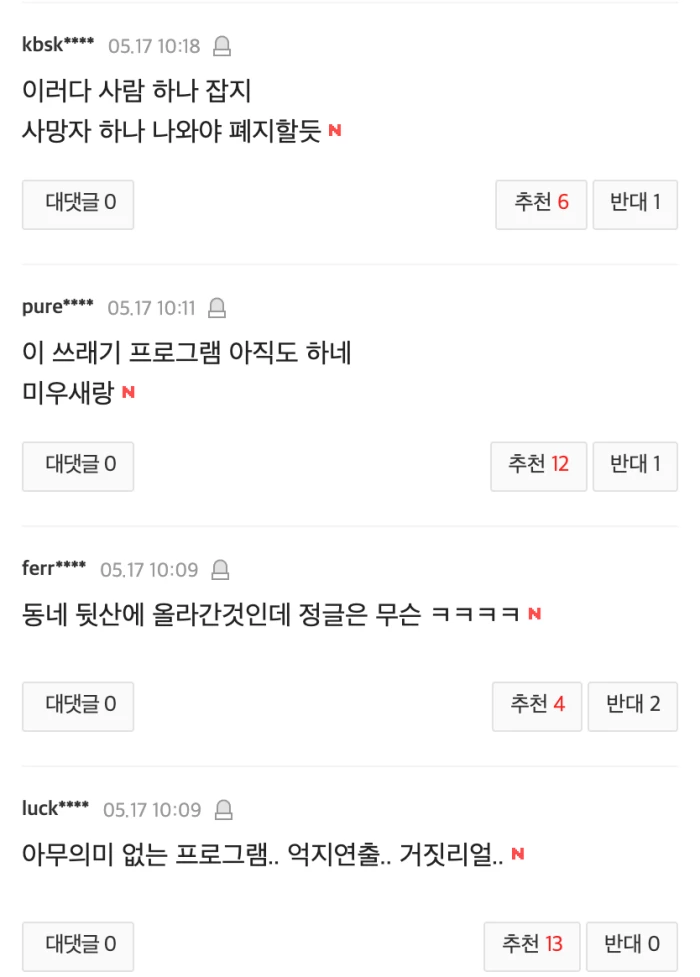This screenshot has height=977, width=700.
Task: Open replies on kbsk****'s comment
Action: click(x=78, y=204)
